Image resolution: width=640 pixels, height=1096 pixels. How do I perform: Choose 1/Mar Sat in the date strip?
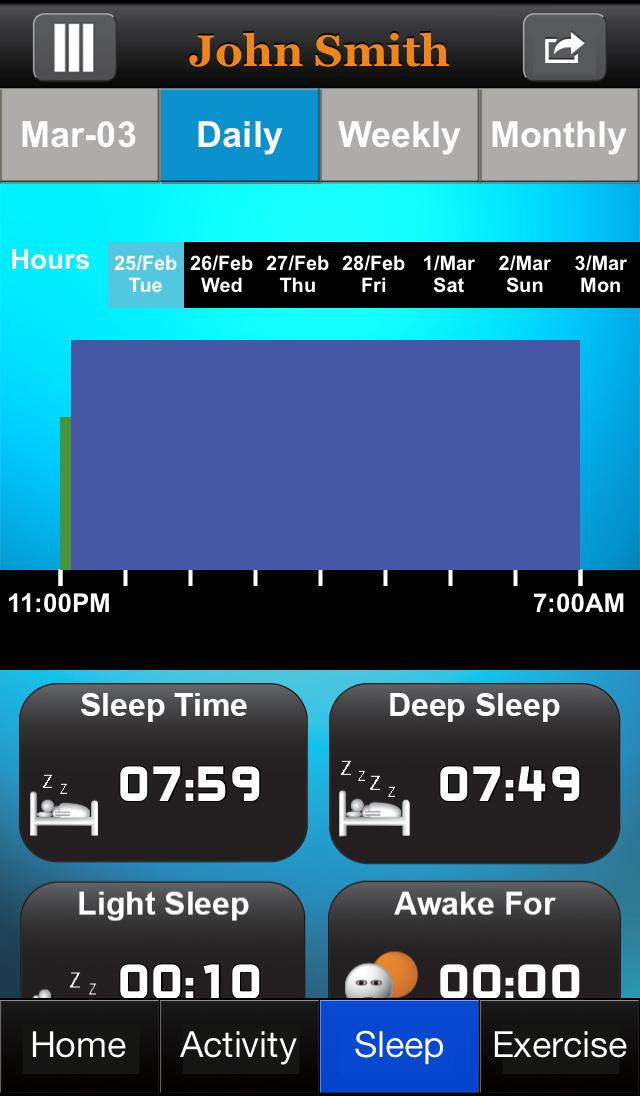click(449, 274)
